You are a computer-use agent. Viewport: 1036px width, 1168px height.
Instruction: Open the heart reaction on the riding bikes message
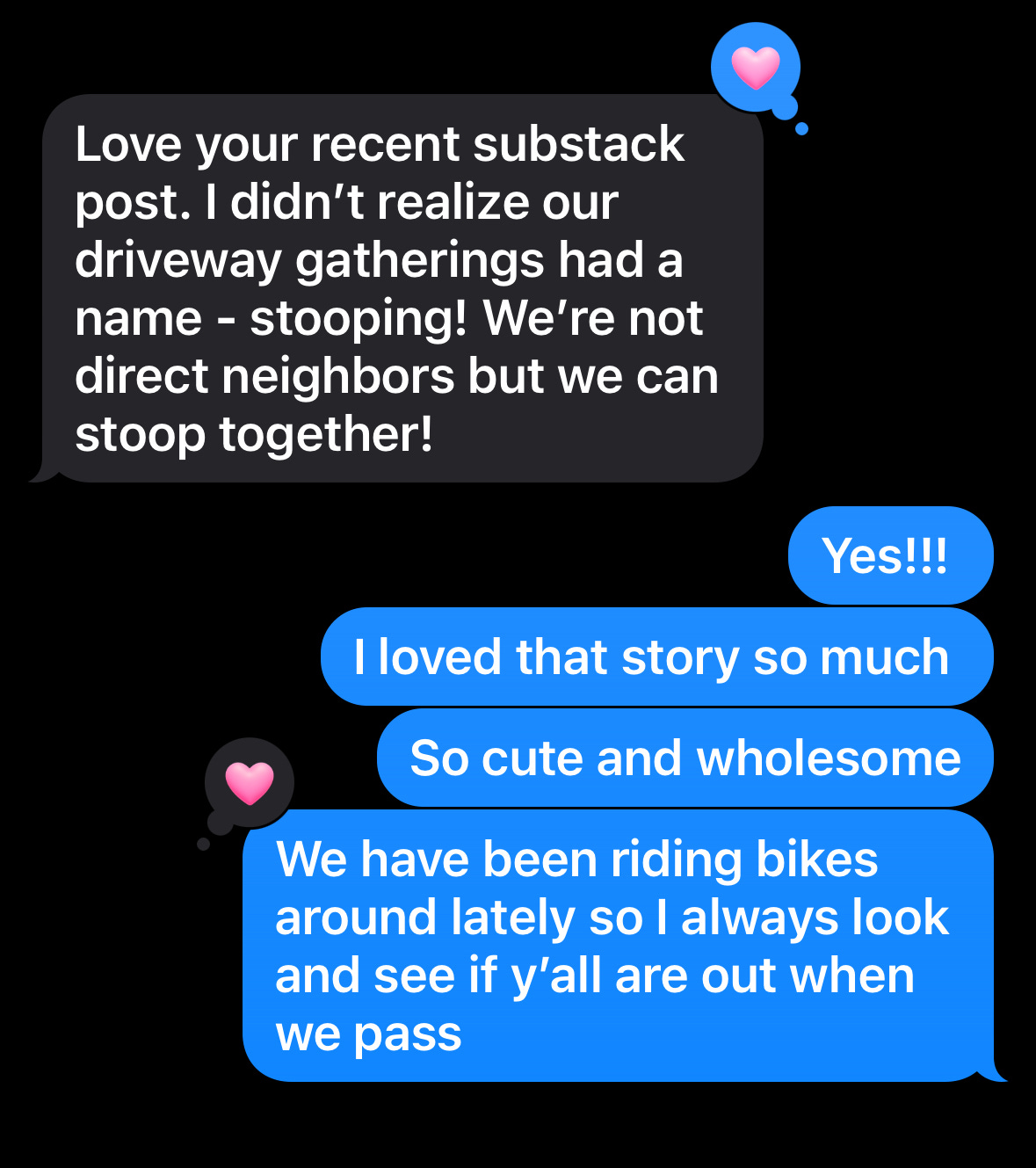pyautogui.click(x=250, y=782)
